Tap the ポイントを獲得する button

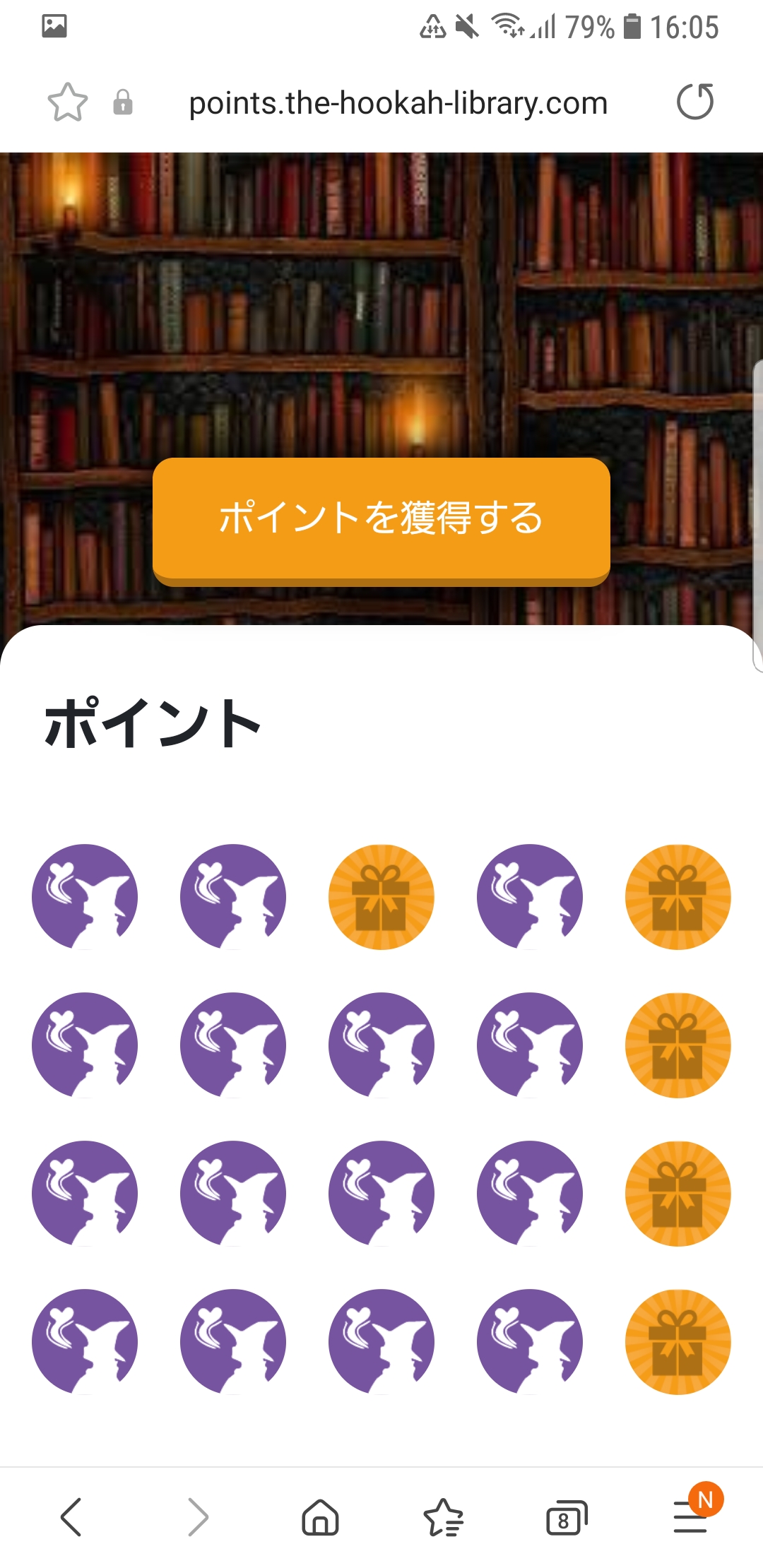(381, 519)
